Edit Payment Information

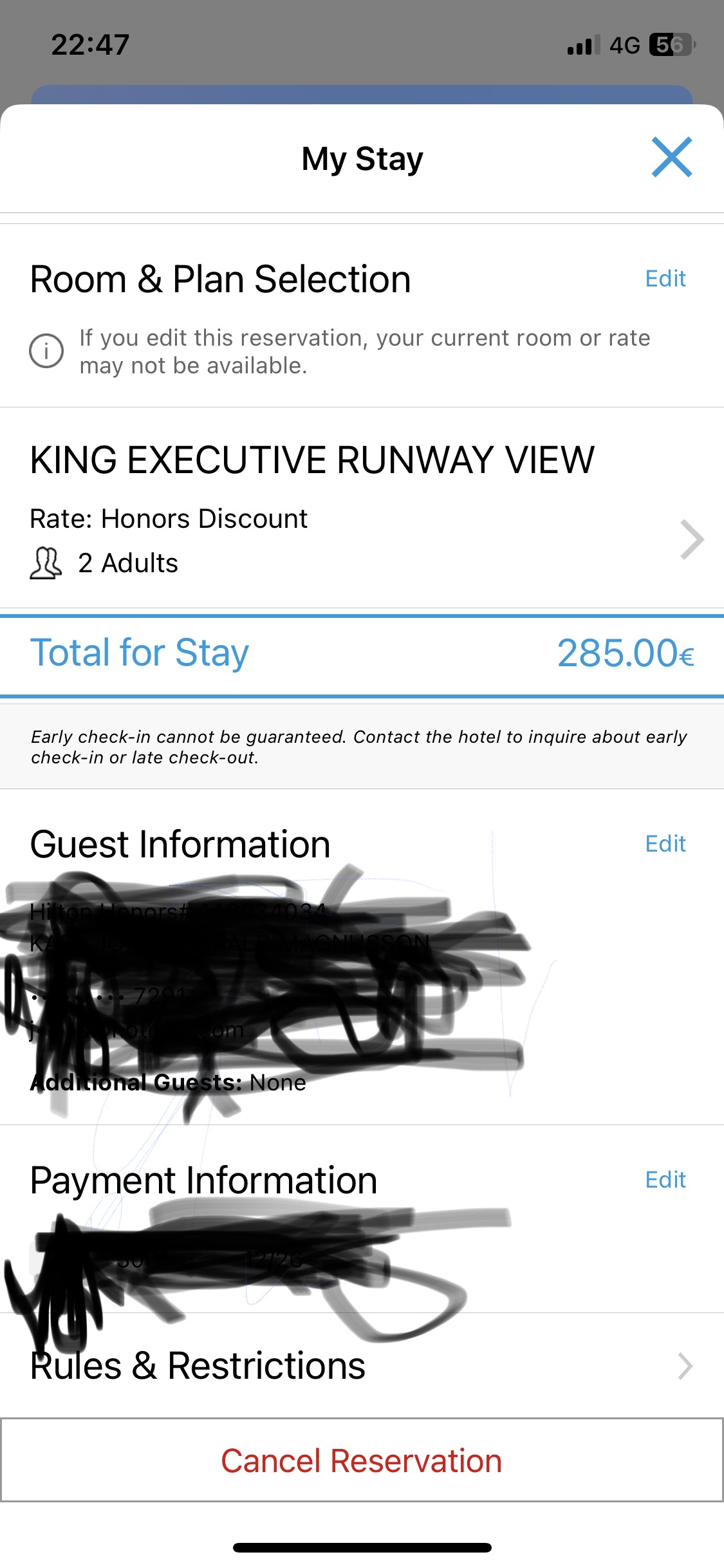[665, 1180]
